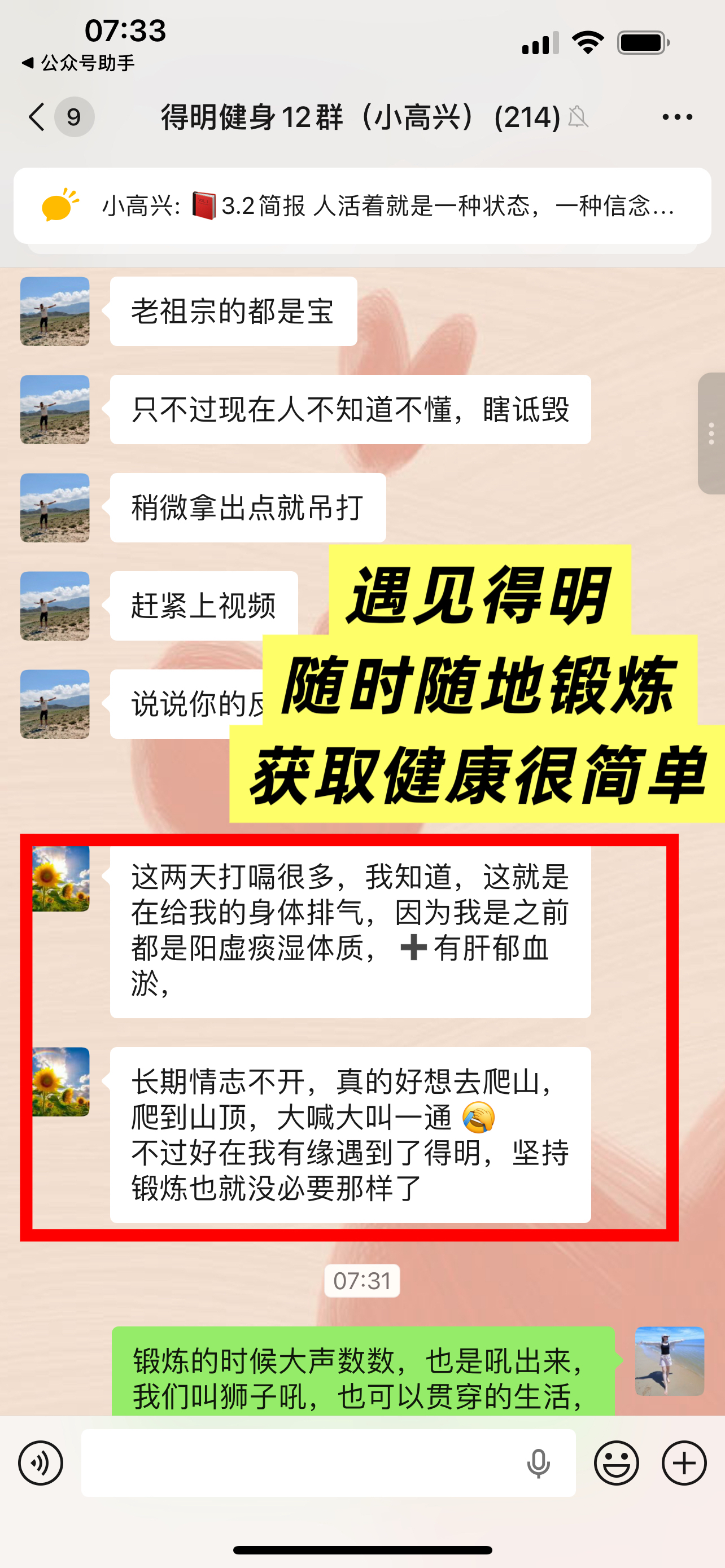Screen dimensions: 725x1568
Task: Open the emoji sticker panel
Action: (616, 1462)
